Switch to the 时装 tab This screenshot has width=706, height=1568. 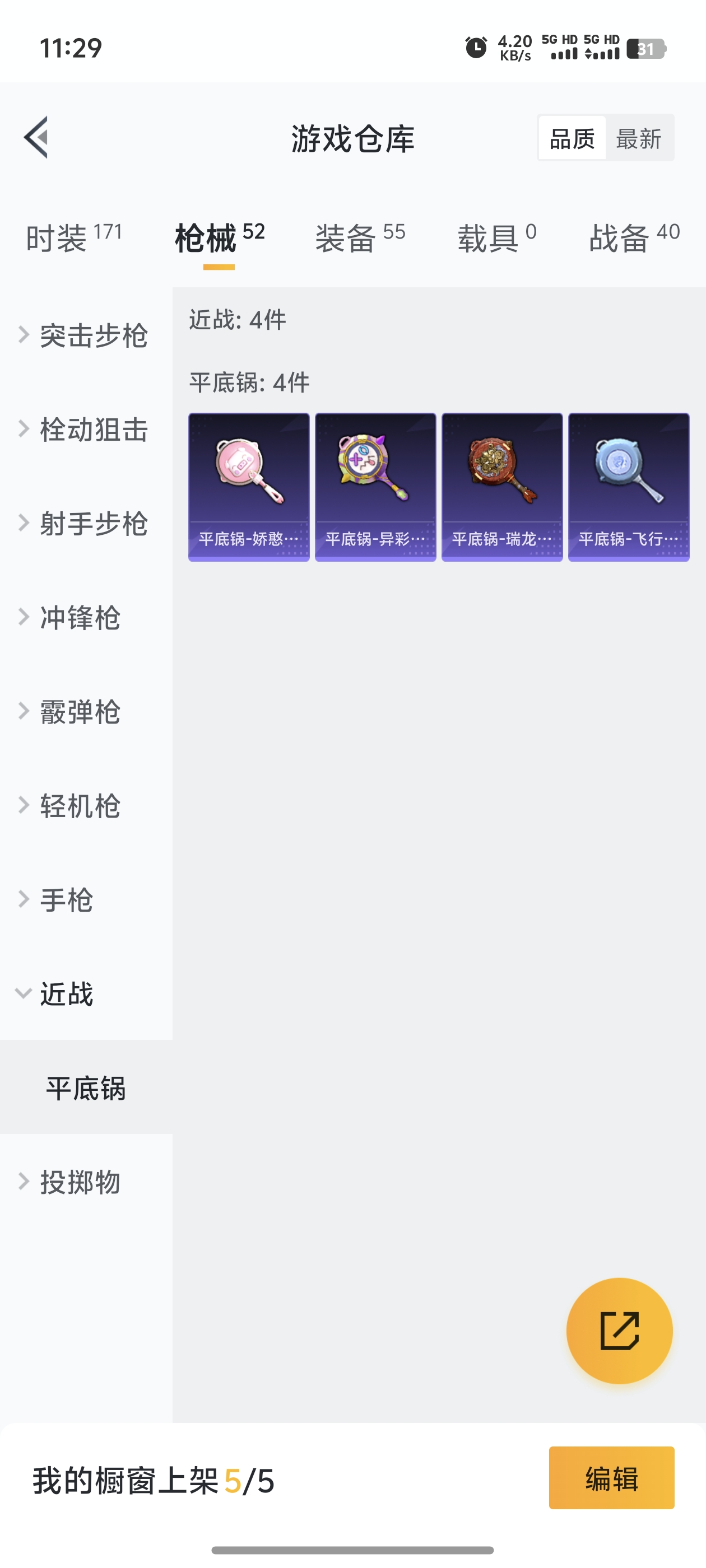click(x=74, y=237)
